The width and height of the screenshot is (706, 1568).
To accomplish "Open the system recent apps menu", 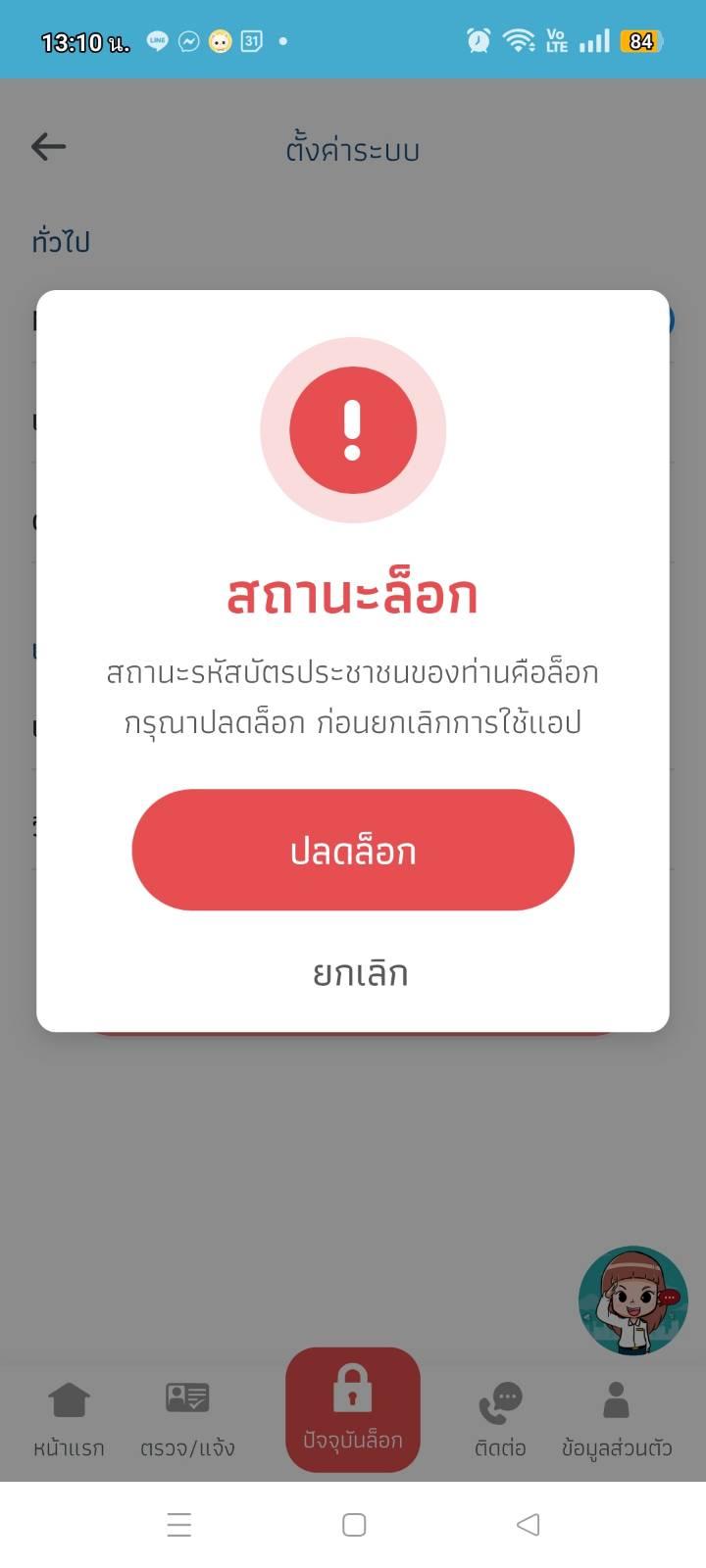I will [x=179, y=1525].
